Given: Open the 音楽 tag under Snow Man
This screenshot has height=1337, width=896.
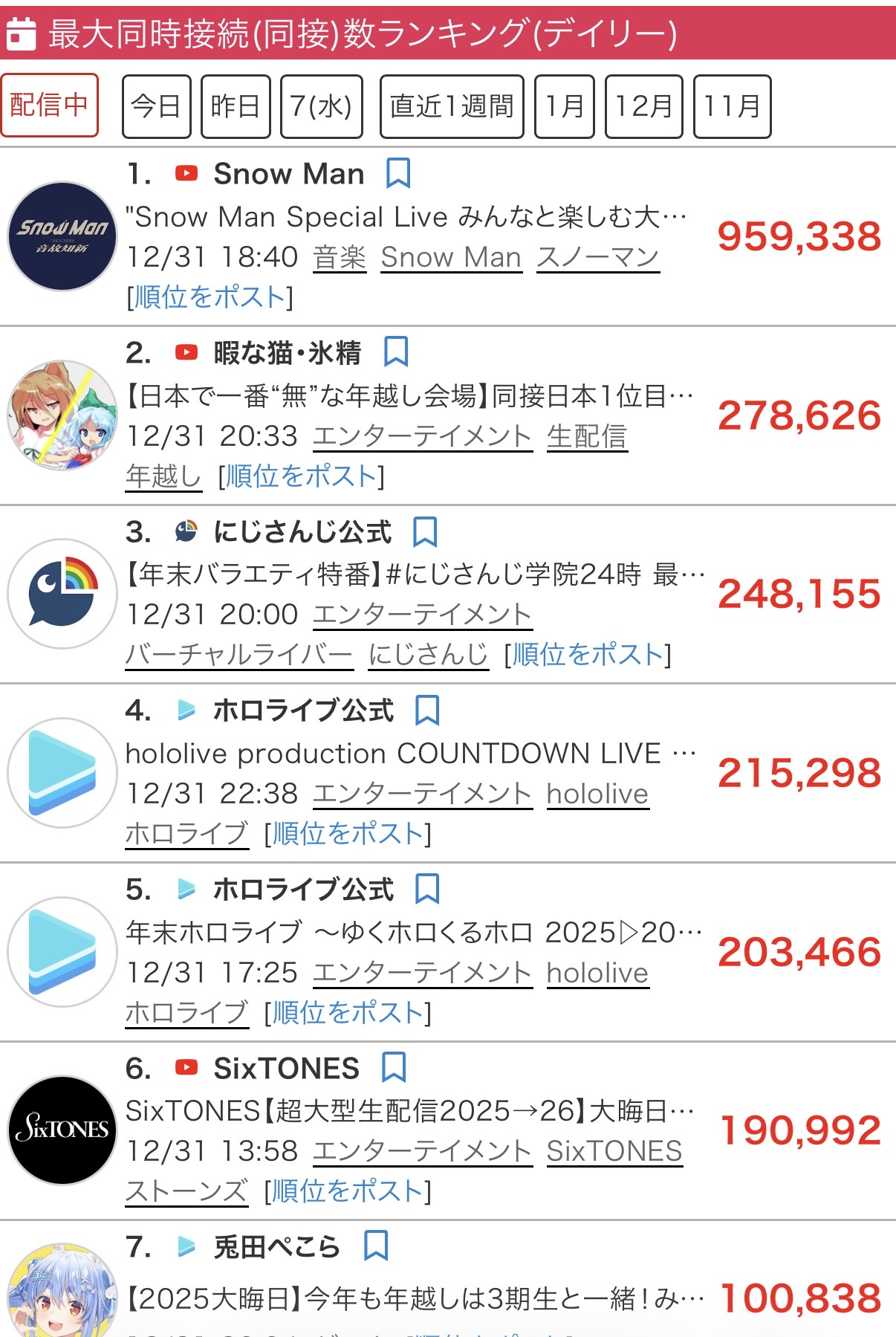Looking at the screenshot, I should [340, 257].
